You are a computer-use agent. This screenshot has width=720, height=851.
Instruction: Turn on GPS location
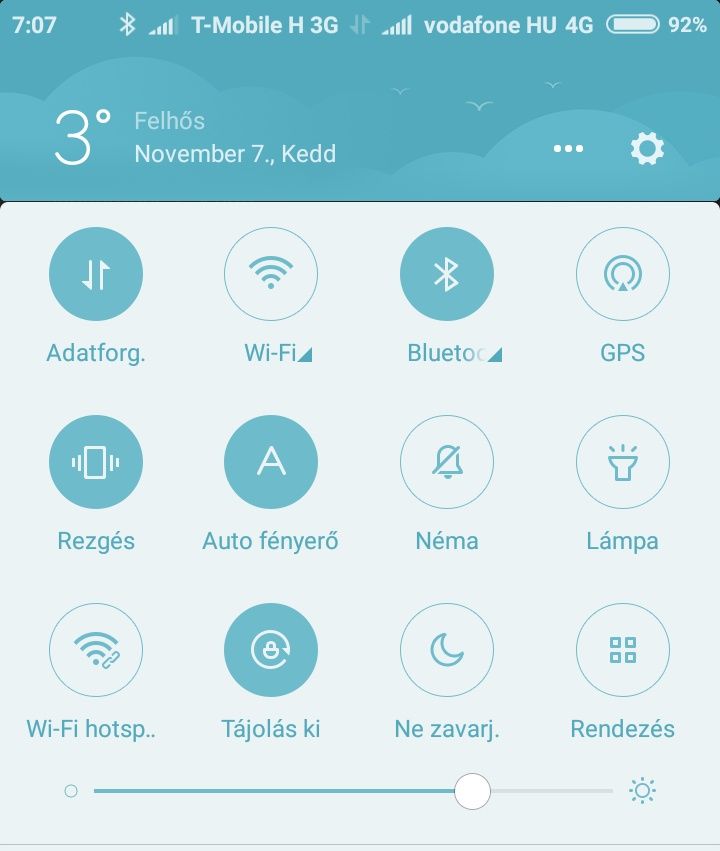(x=622, y=274)
